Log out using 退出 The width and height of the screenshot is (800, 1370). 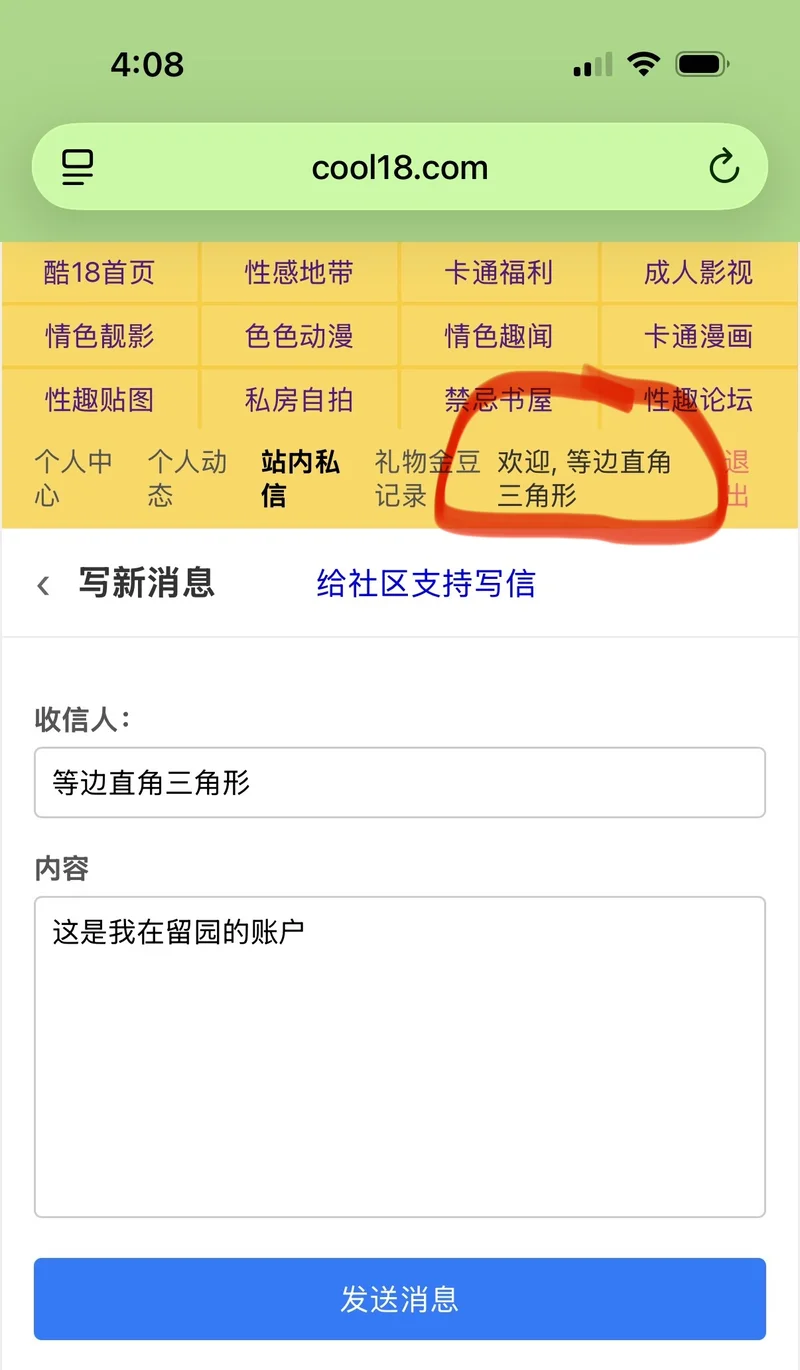736,478
